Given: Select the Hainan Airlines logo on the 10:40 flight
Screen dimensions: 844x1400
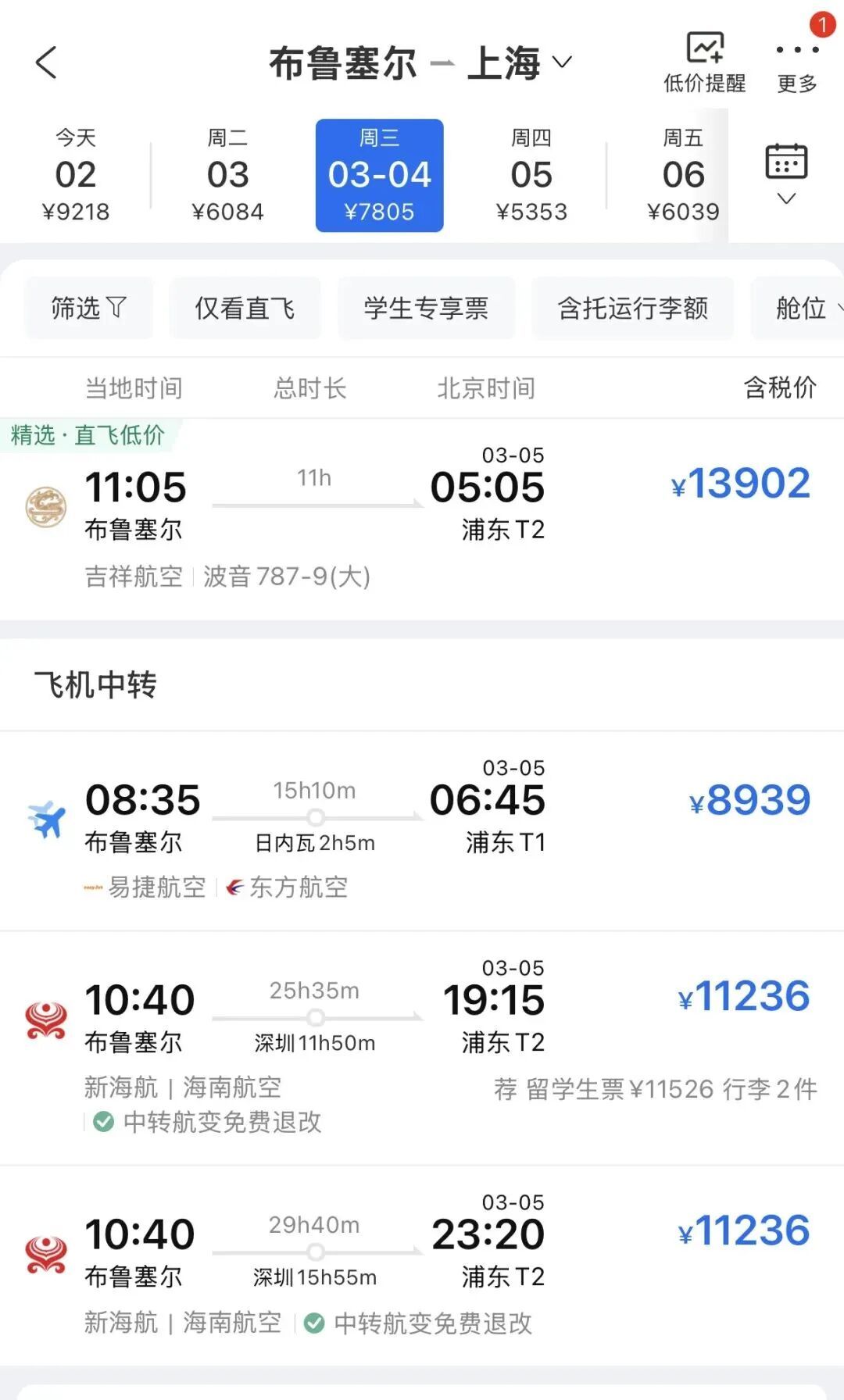Looking at the screenshot, I should [47, 1017].
